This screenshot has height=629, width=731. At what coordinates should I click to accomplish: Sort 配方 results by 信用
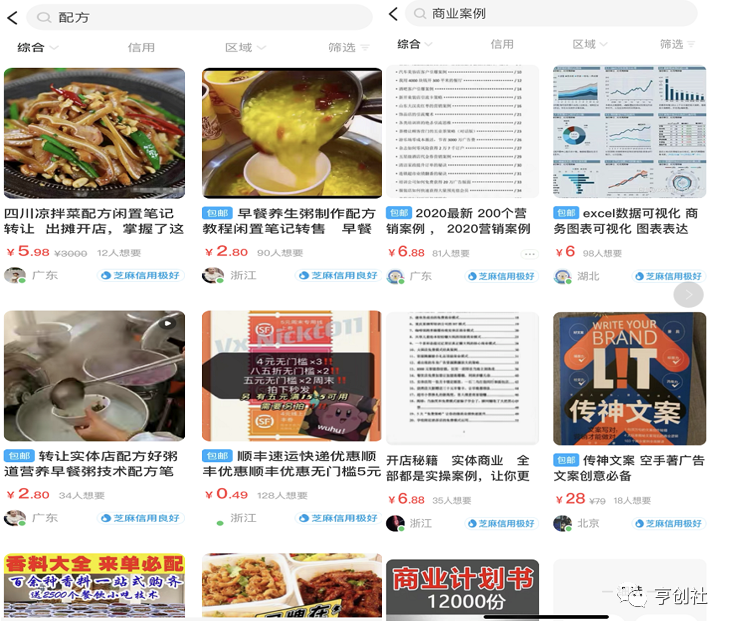click(141, 47)
